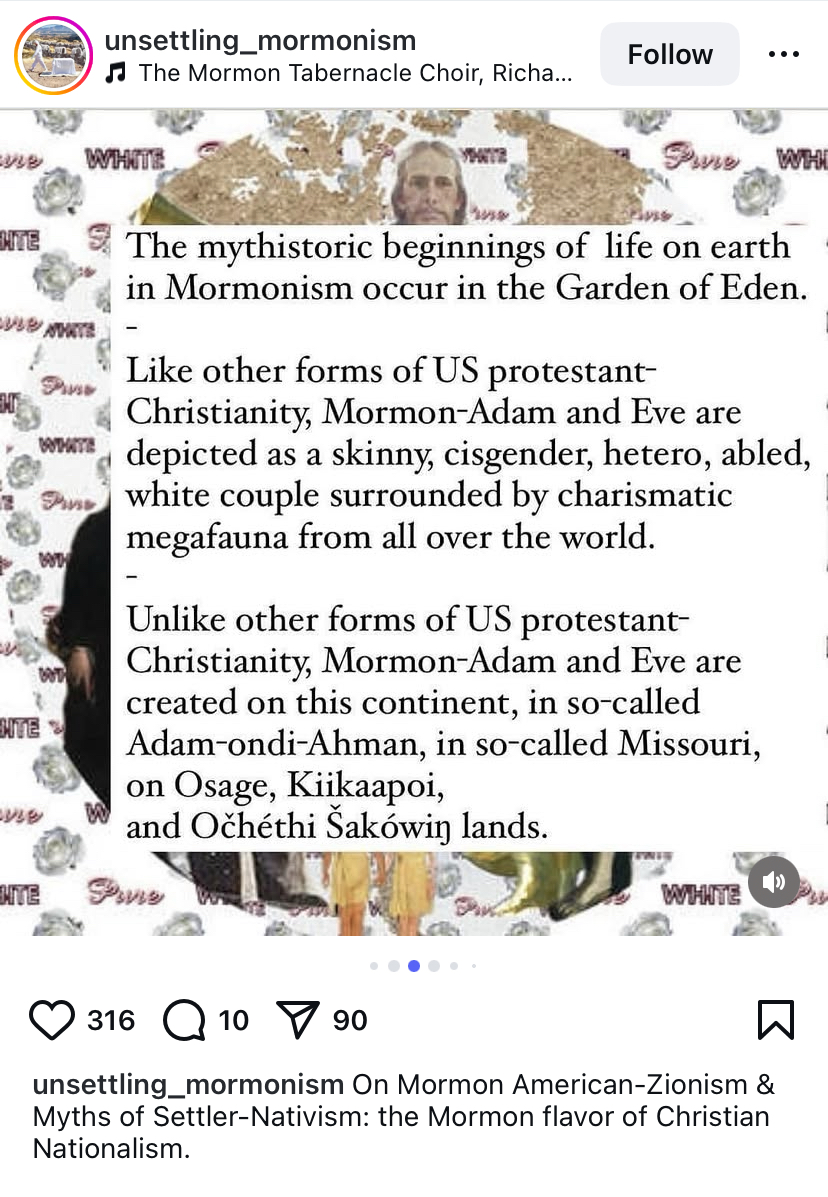This screenshot has width=828, height=1197.
Task: Open the comments on this post
Action: [183, 1020]
